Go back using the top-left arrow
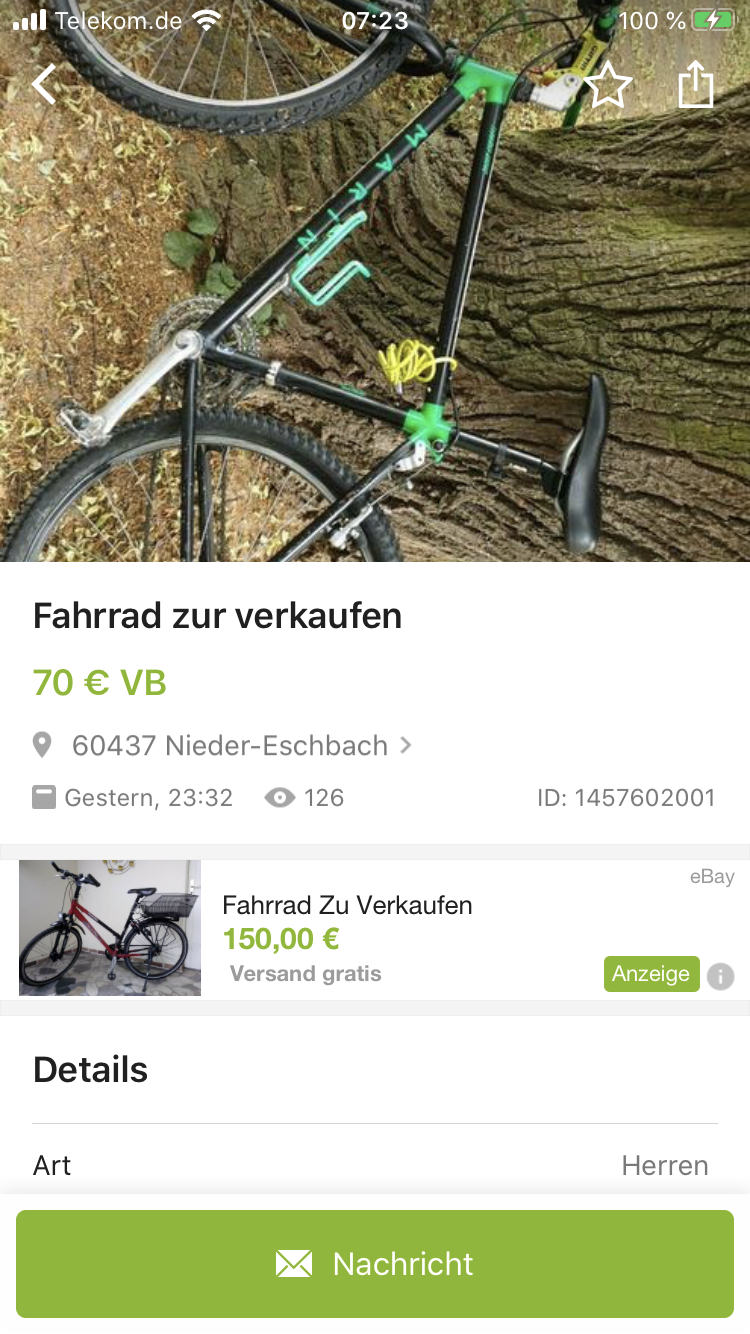This screenshot has height=1334, width=750. tap(45, 85)
